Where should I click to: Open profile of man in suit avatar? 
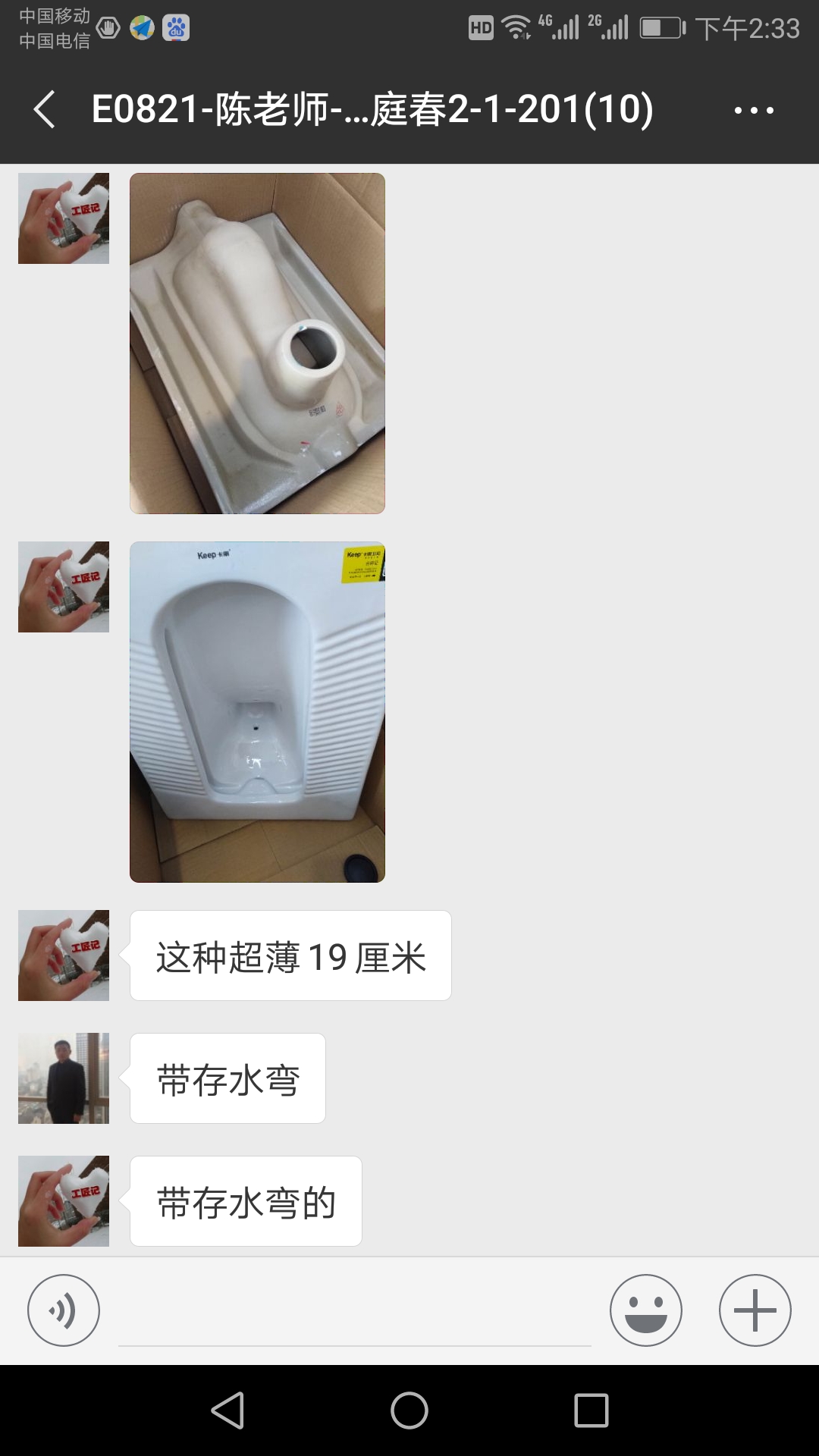pyautogui.click(x=64, y=1078)
